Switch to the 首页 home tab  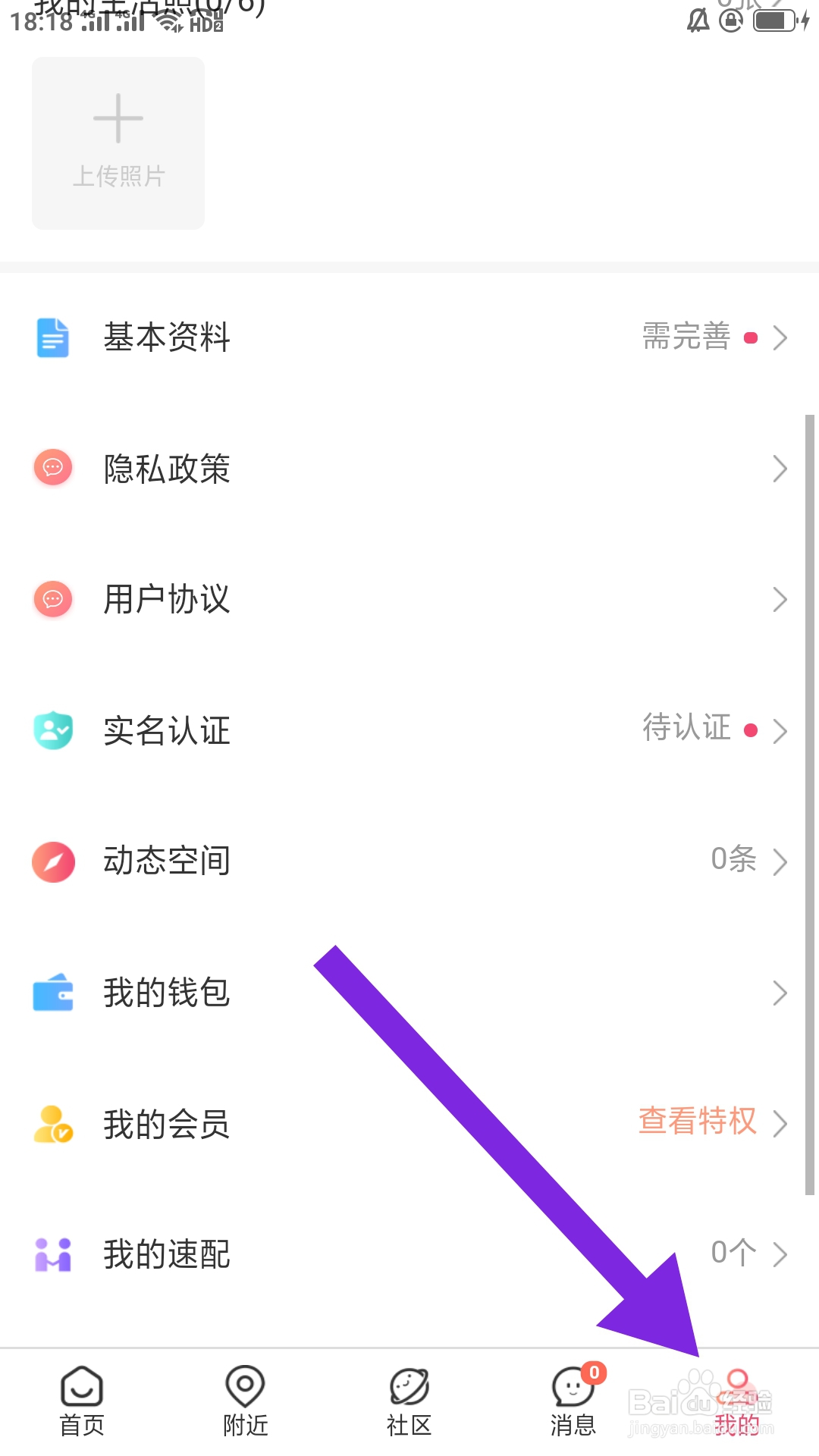click(82, 1402)
